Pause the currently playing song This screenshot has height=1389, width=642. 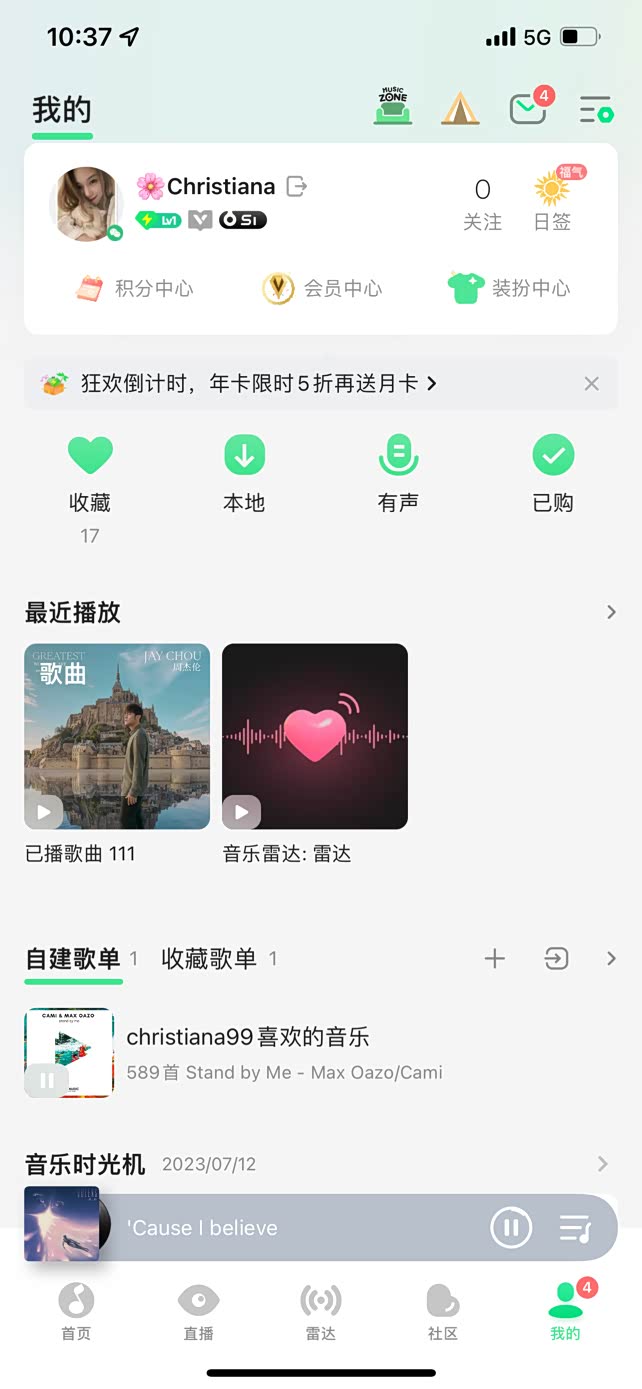(x=511, y=1228)
